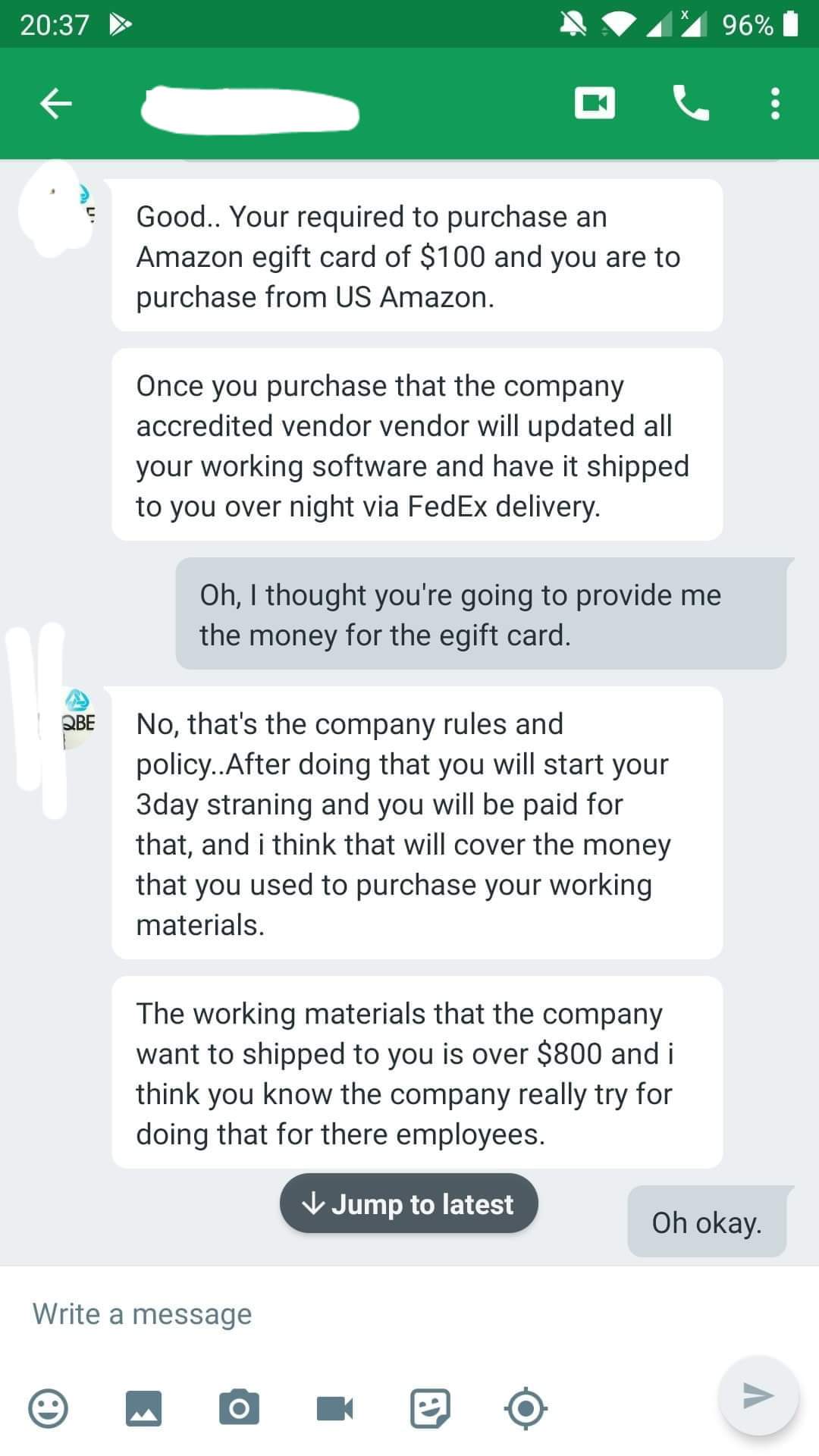
Task: Send the message
Action: coord(758,1395)
